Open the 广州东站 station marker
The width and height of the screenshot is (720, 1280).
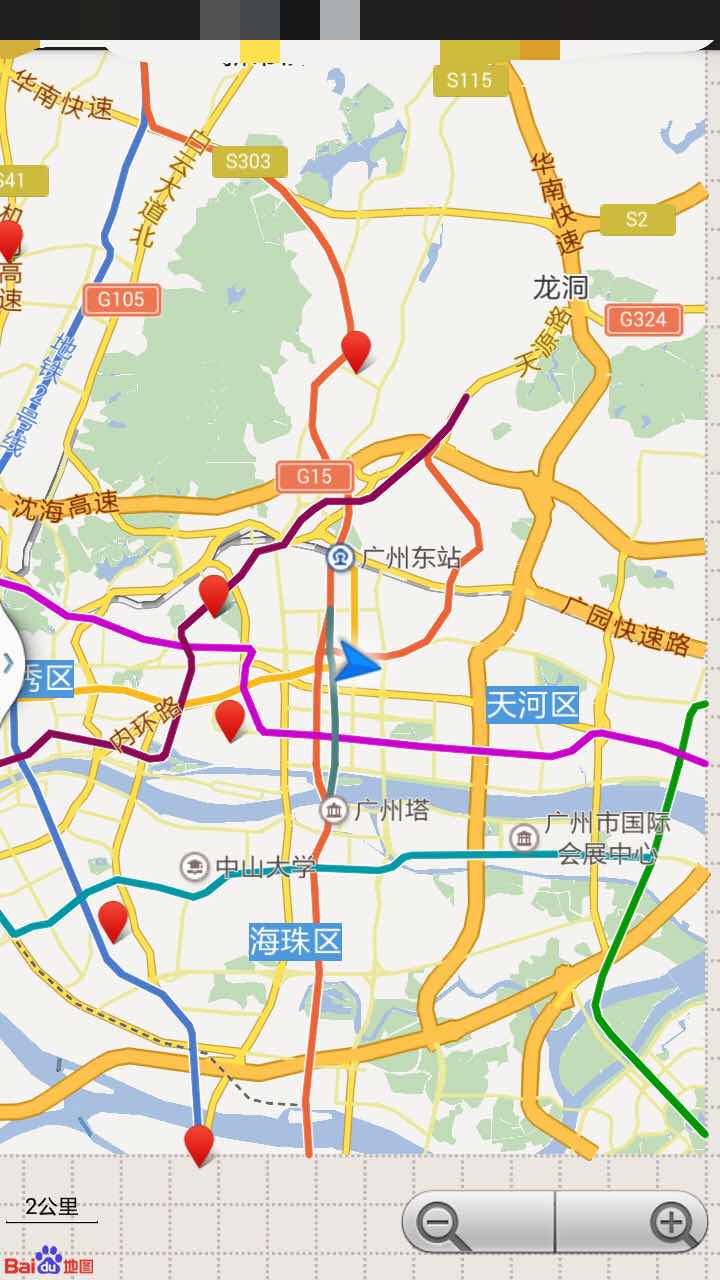click(340, 557)
